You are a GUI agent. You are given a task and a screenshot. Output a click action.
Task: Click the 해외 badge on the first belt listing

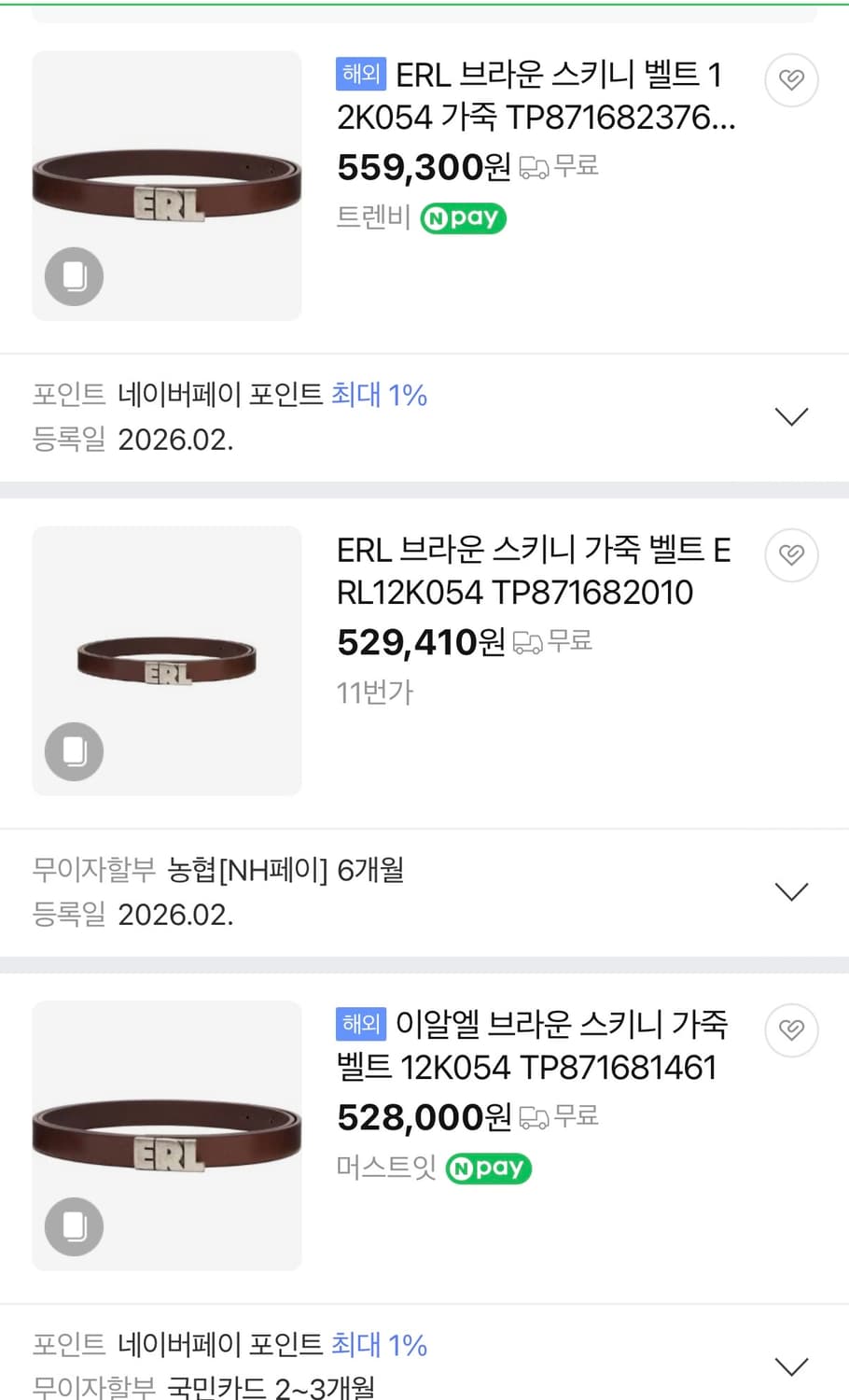tap(360, 74)
